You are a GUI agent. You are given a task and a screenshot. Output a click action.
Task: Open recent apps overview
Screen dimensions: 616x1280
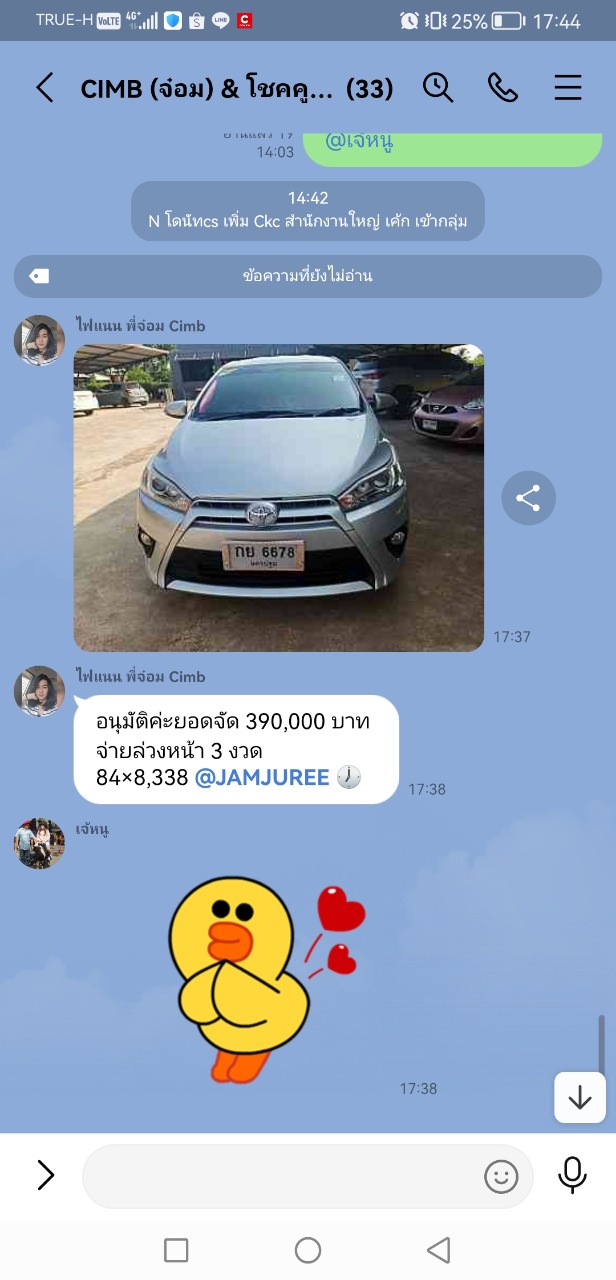click(176, 1250)
